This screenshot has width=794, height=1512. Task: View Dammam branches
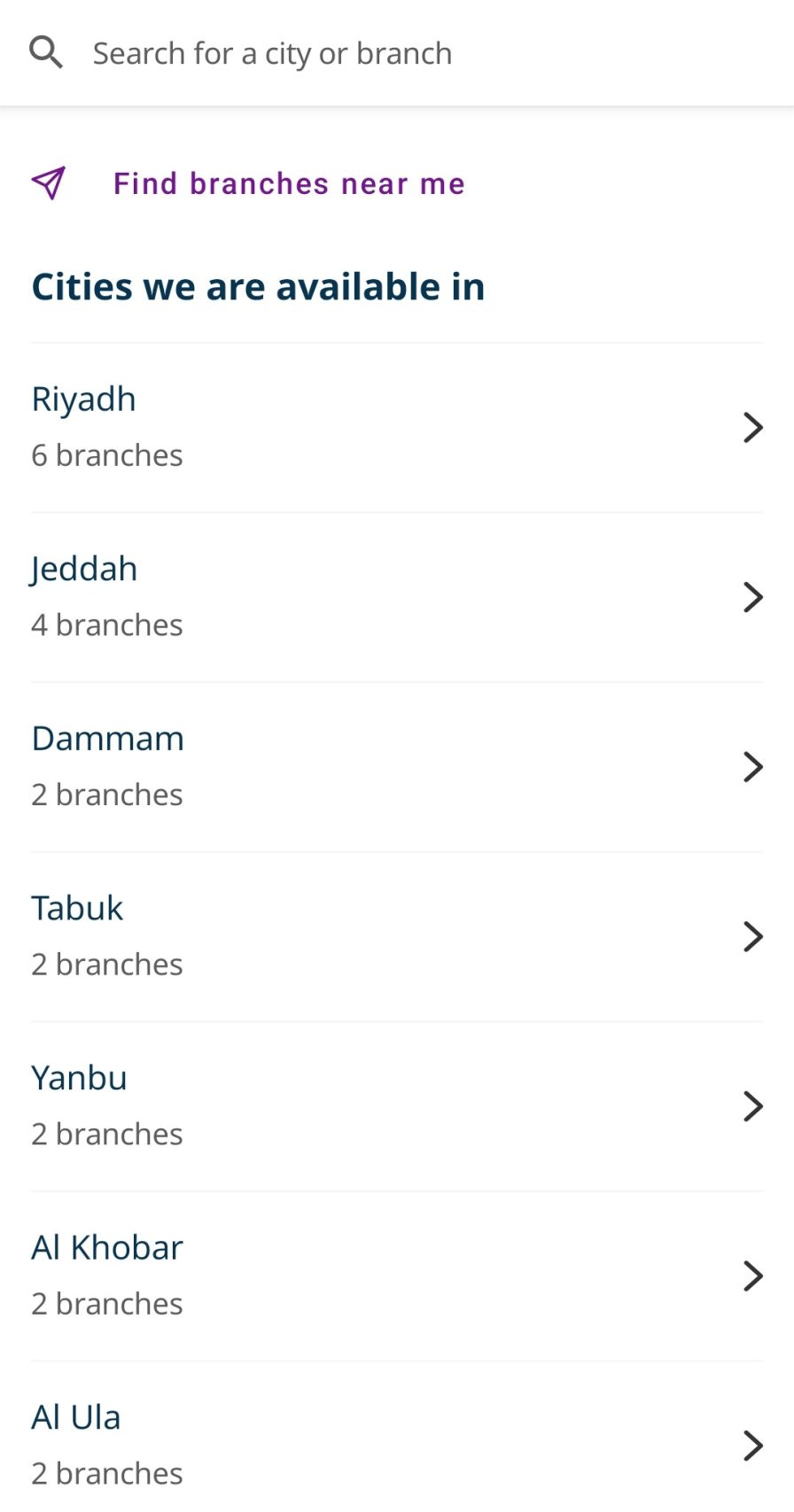396,766
